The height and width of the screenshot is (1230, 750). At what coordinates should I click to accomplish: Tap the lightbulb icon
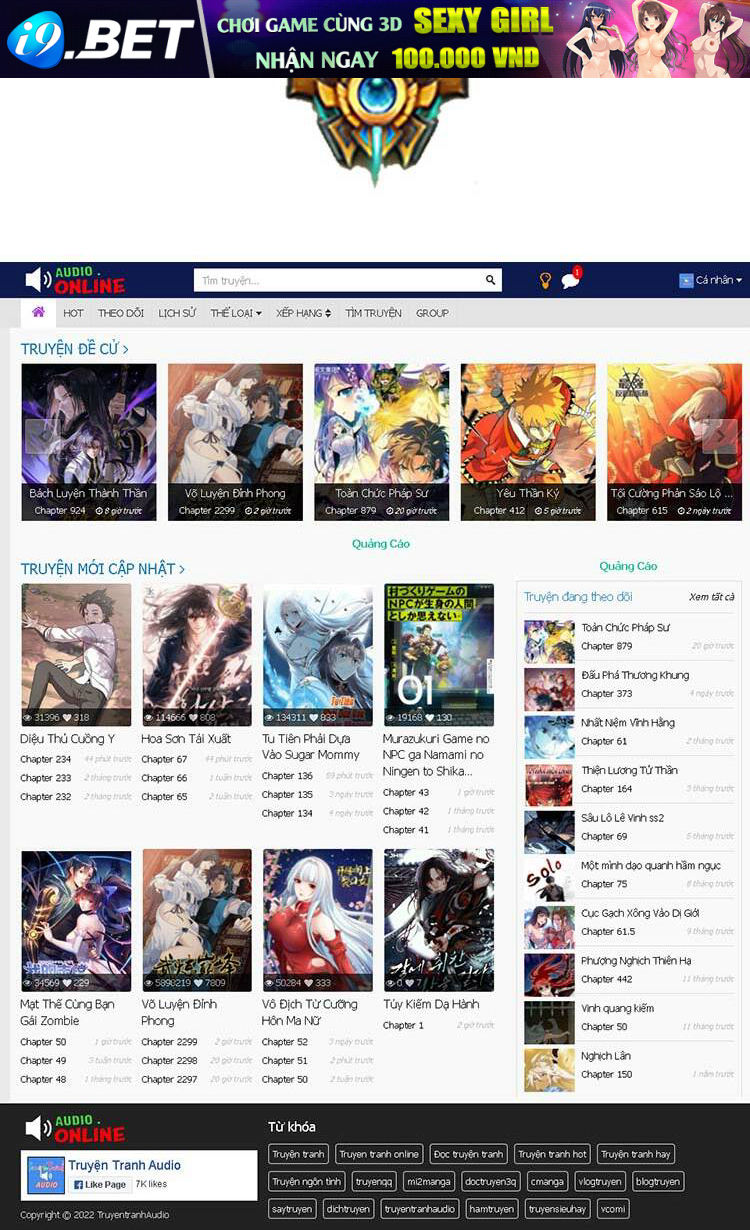pos(545,281)
